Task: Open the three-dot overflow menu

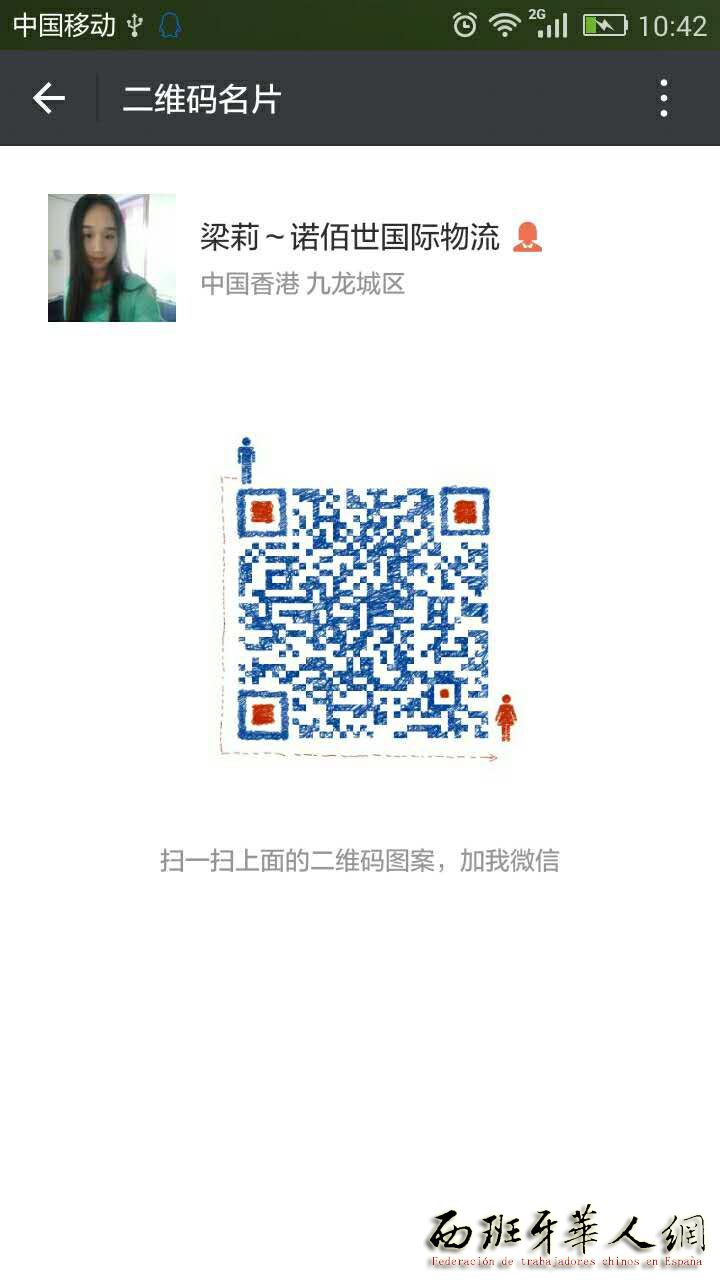Action: click(x=663, y=98)
